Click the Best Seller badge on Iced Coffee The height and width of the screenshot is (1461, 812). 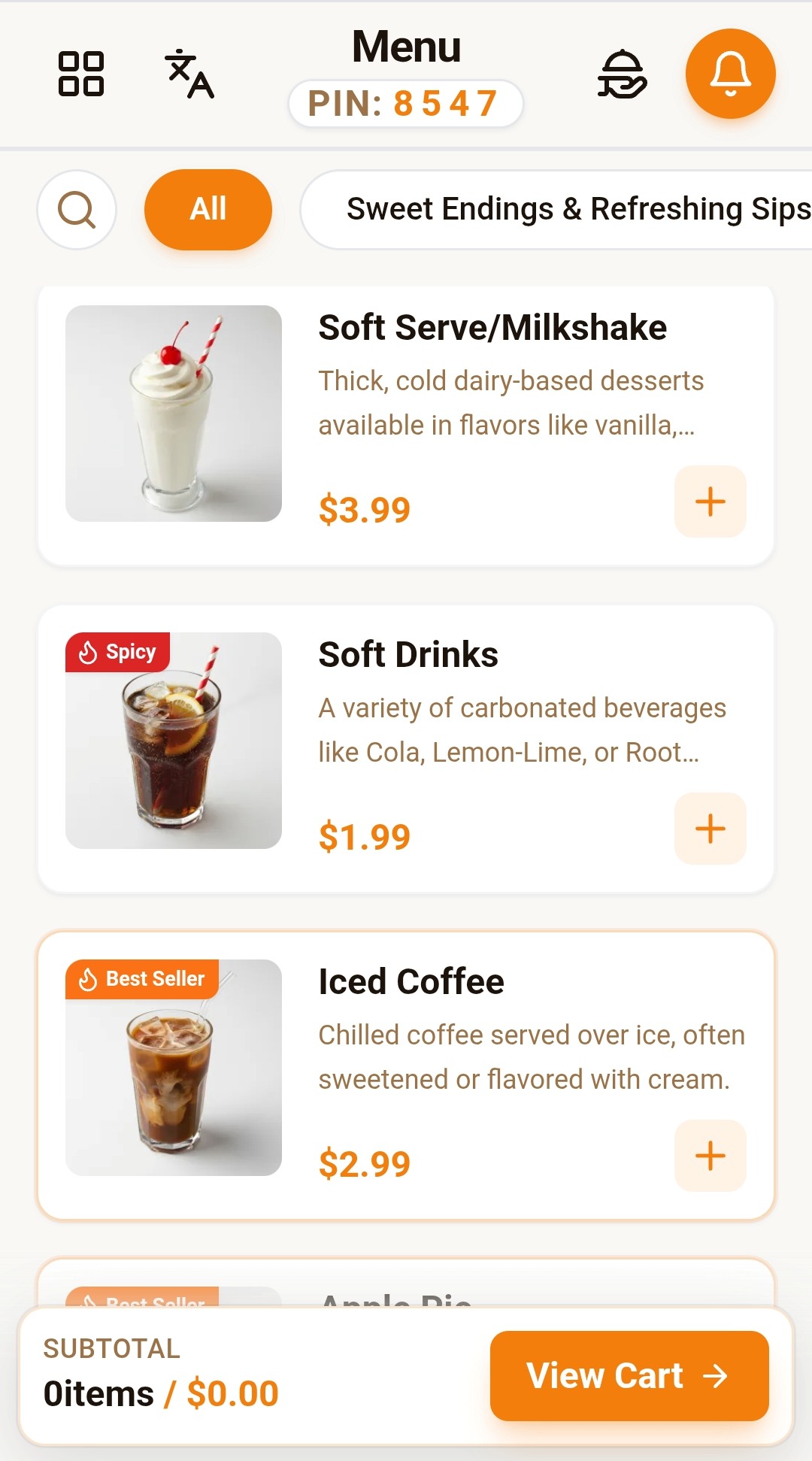click(x=141, y=978)
